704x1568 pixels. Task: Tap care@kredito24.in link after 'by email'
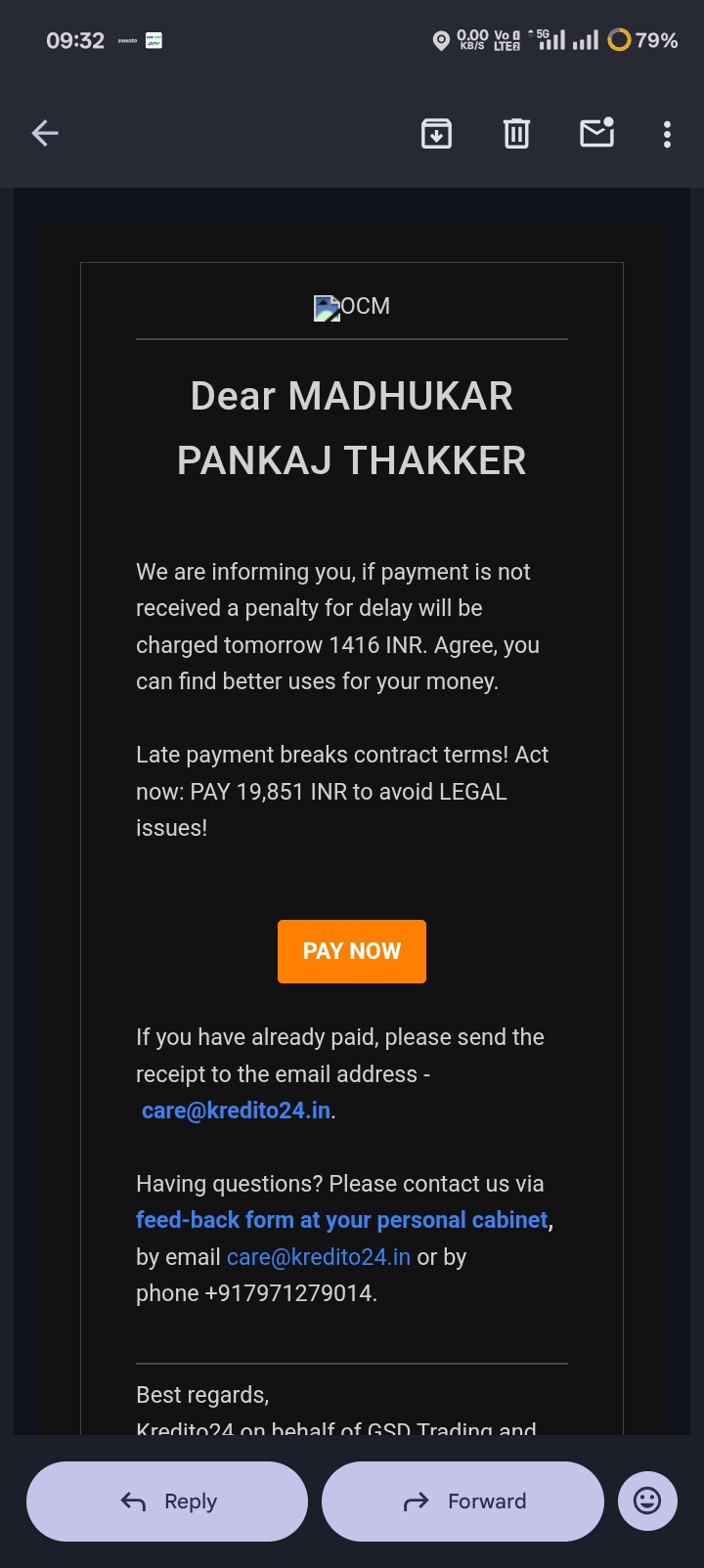coord(319,1257)
